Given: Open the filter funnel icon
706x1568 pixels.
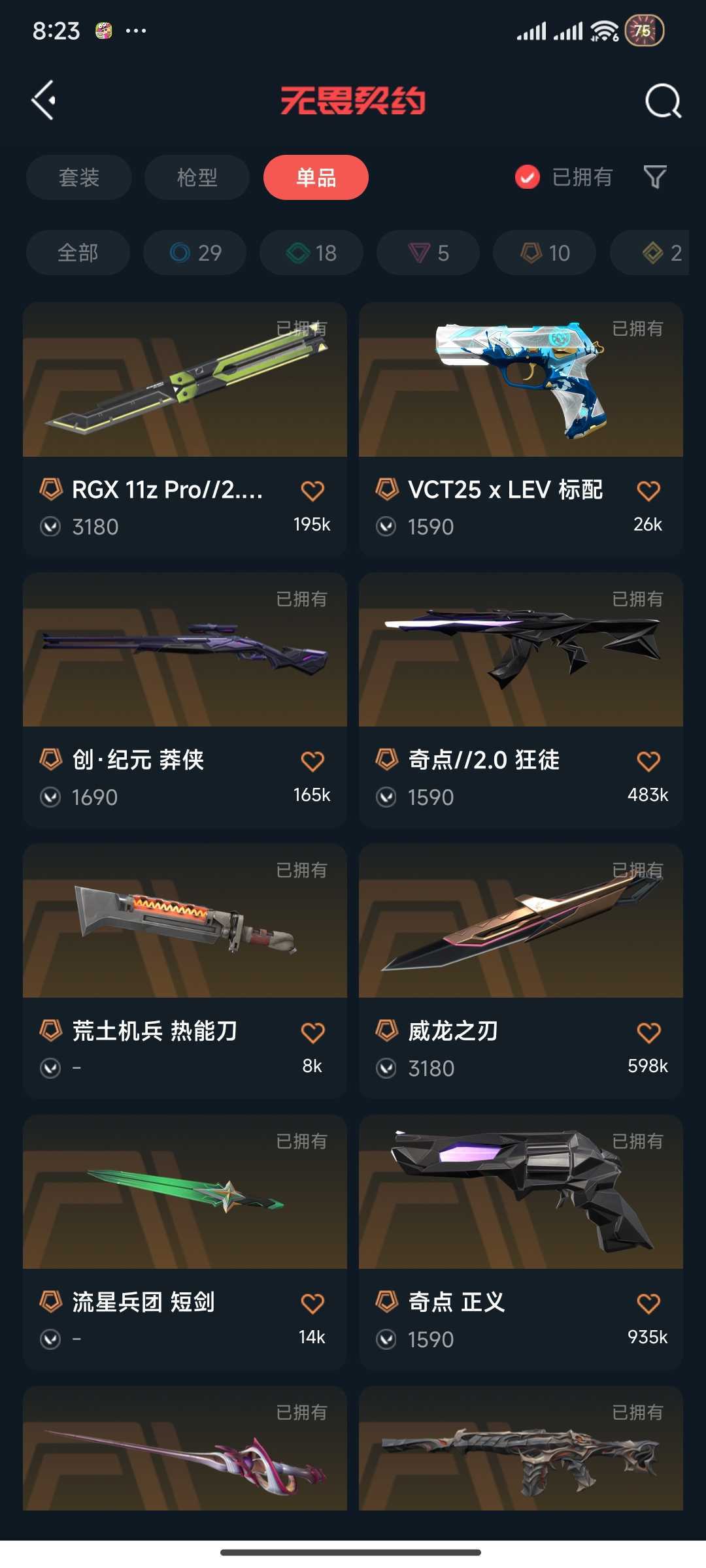Looking at the screenshot, I should pyautogui.click(x=654, y=177).
